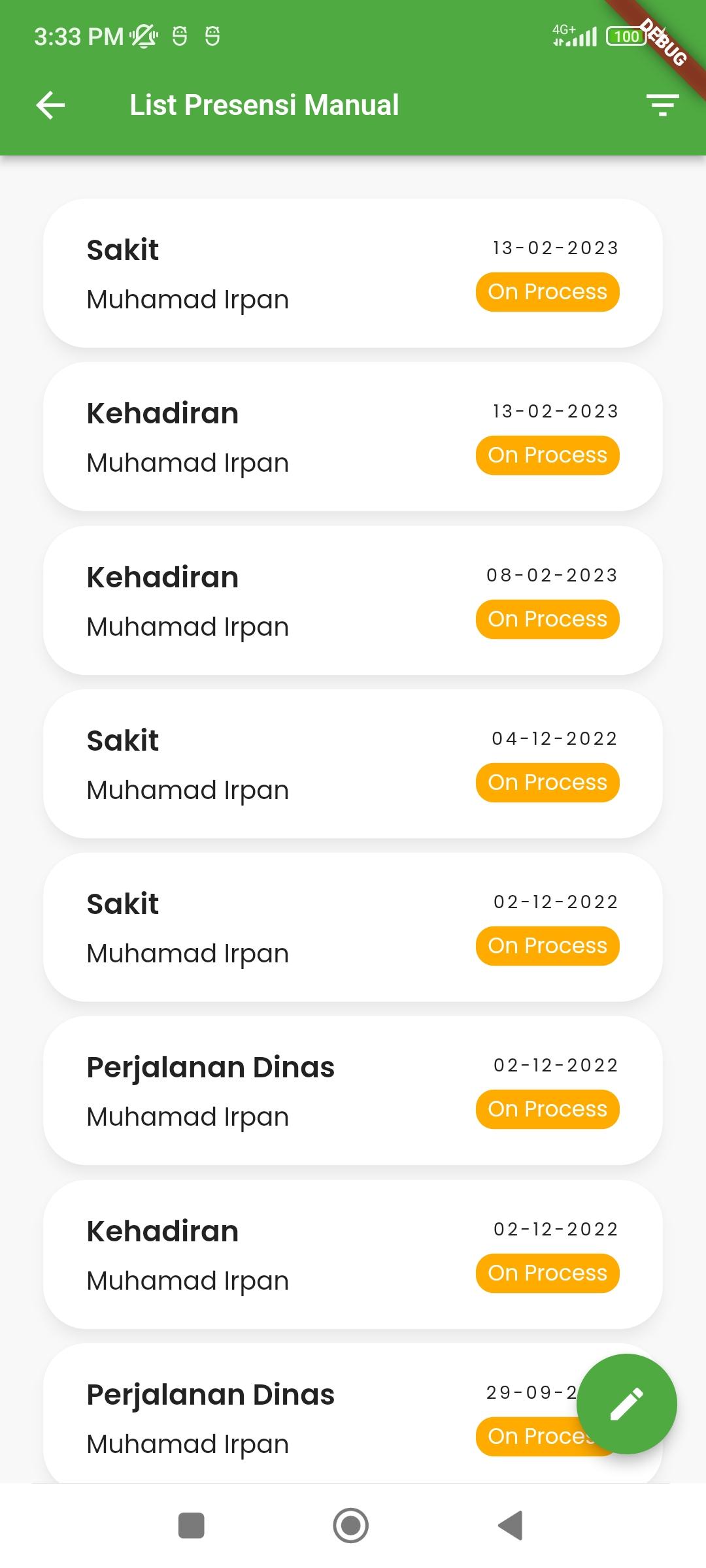
Task: Open the Kehadiran card dated 08-02-2023
Action: click(x=353, y=600)
